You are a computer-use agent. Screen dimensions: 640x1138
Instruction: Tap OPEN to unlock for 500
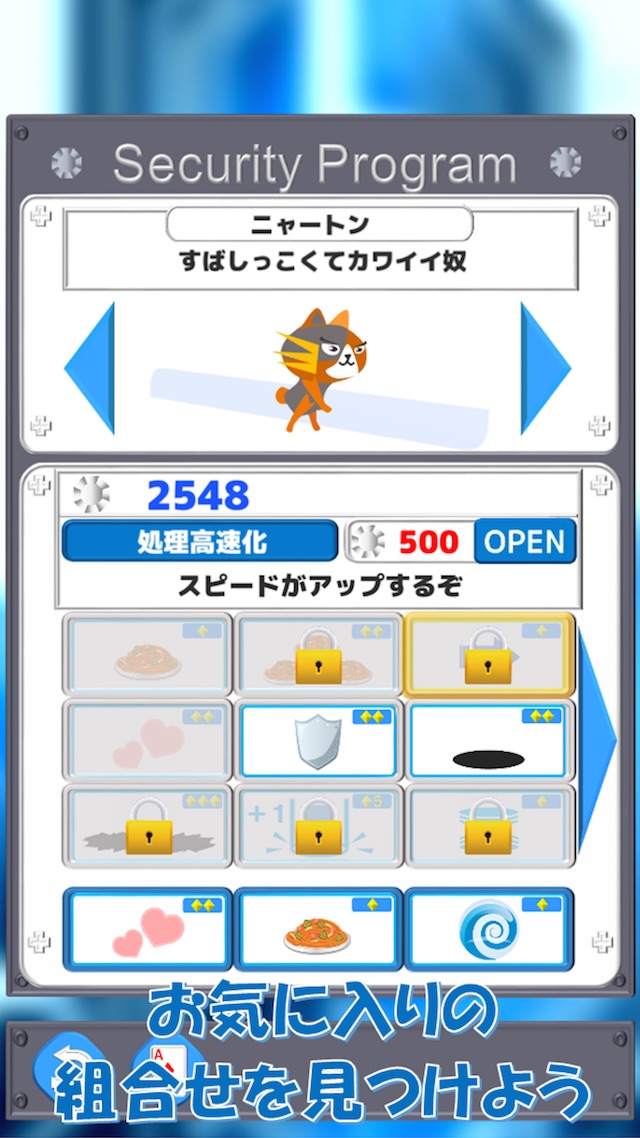(525, 541)
